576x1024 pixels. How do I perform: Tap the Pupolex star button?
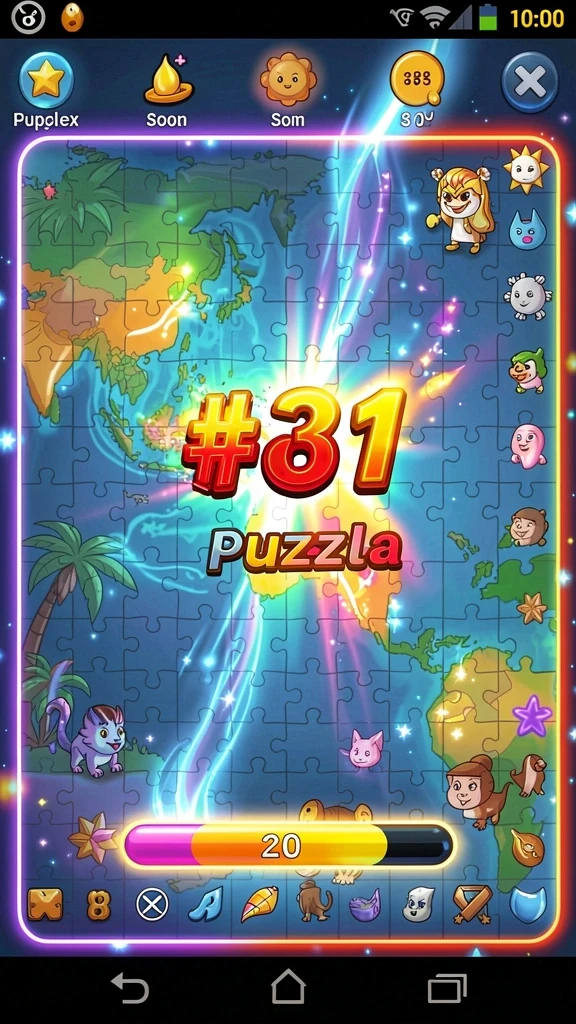pos(46,80)
